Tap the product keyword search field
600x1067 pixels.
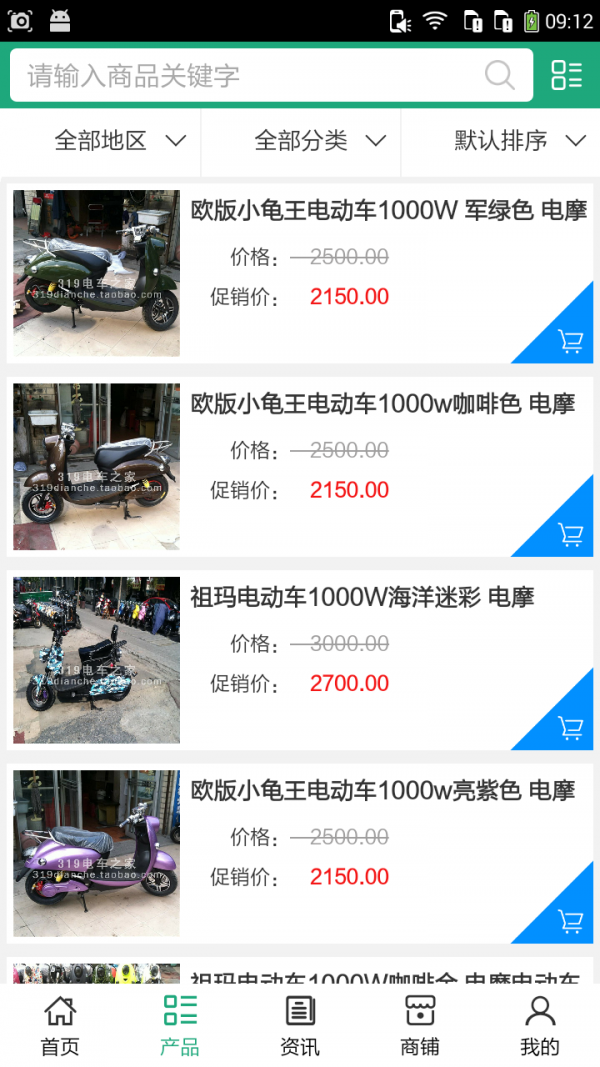[x=250, y=76]
